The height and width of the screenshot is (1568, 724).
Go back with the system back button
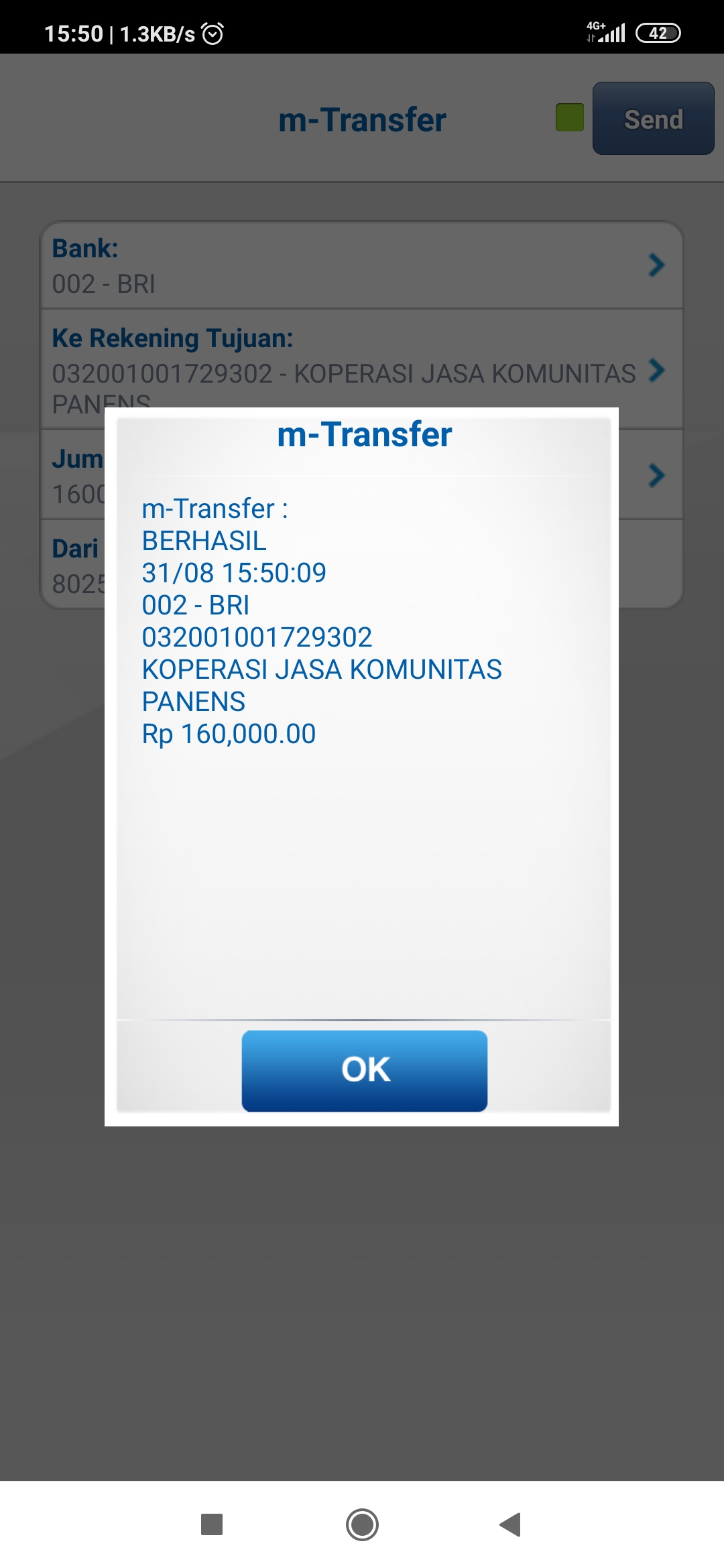(510, 1524)
